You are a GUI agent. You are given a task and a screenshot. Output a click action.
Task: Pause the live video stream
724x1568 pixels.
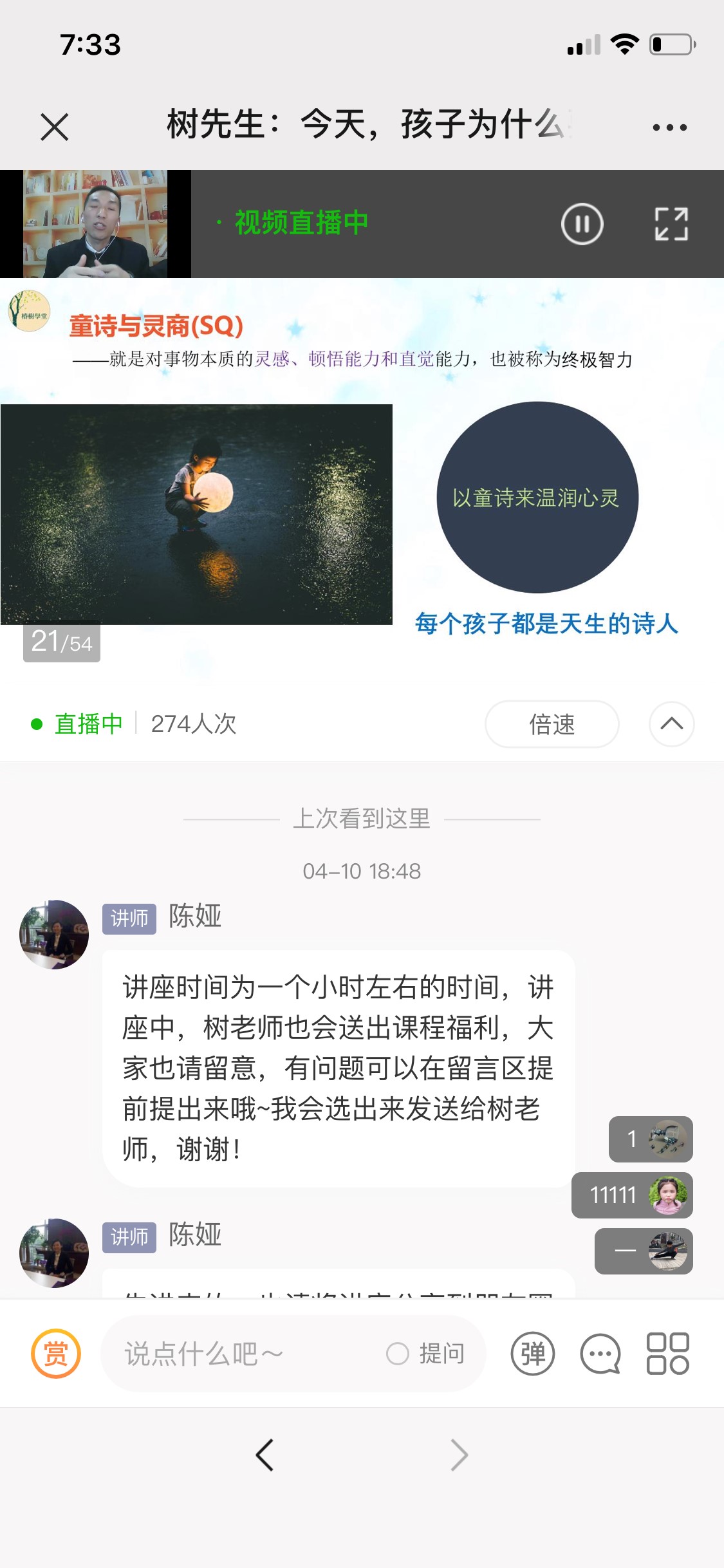coord(582,224)
